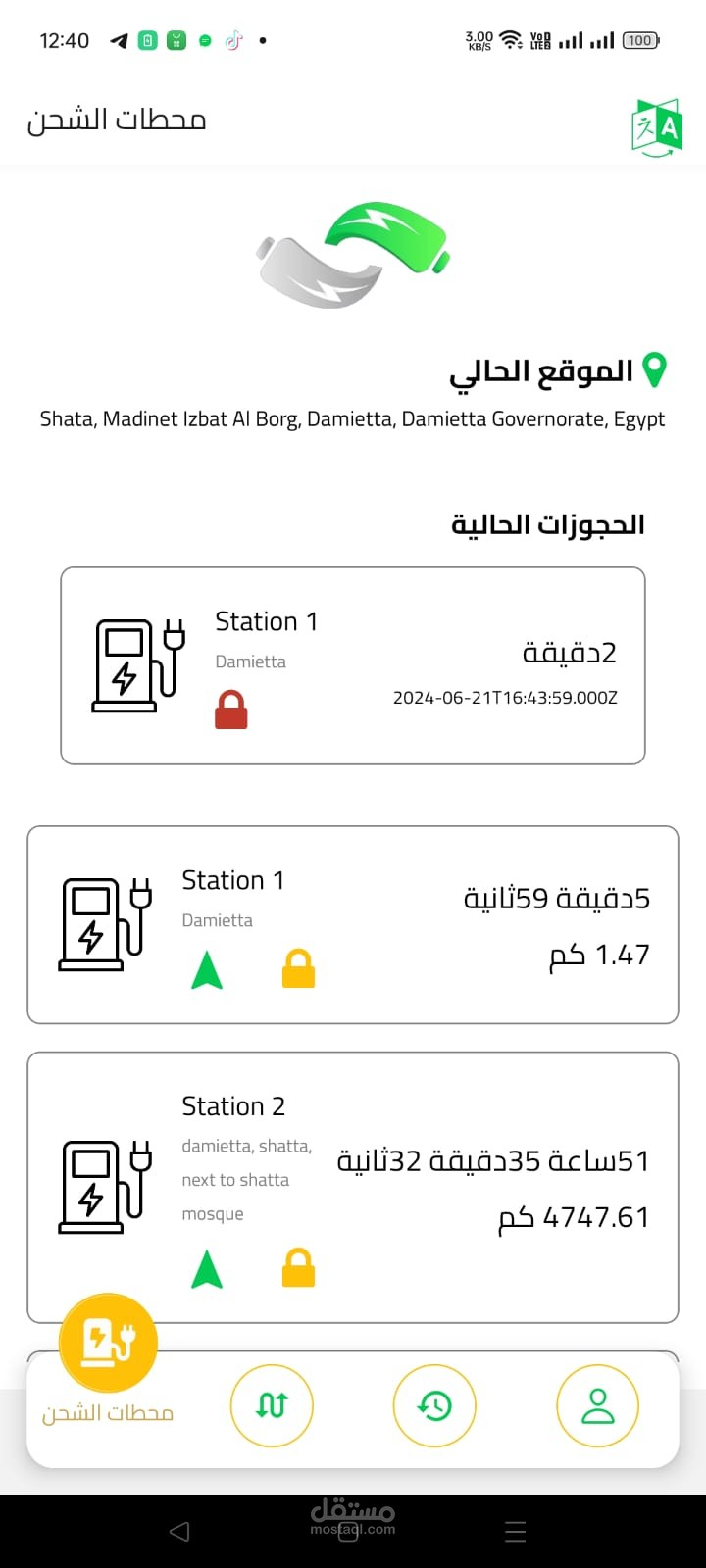Viewport: 706px width, 1568px height.
Task: Tap the yellow lock on Station 1
Action: pos(298,968)
